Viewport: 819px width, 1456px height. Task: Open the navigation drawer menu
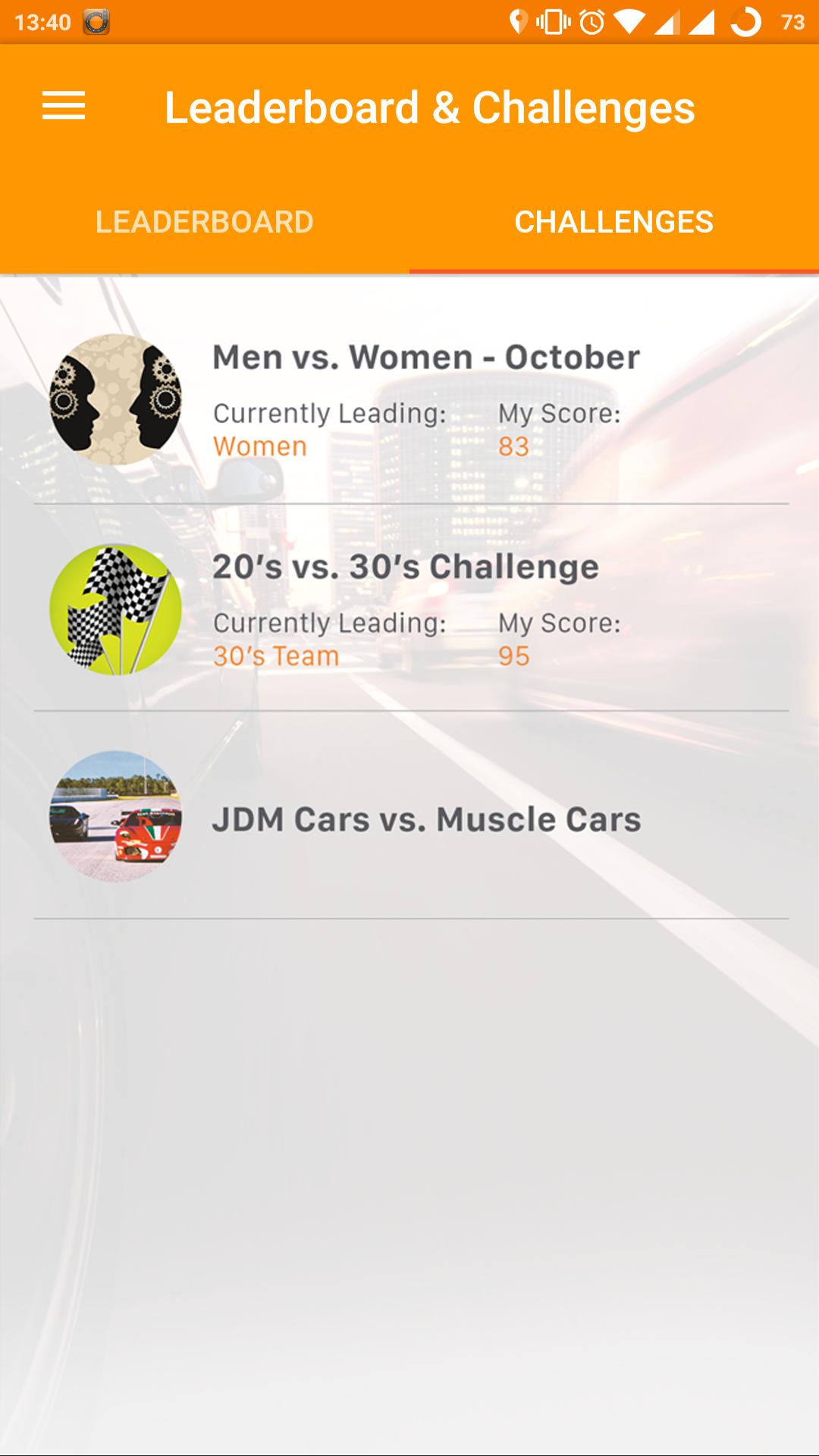coord(64,108)
